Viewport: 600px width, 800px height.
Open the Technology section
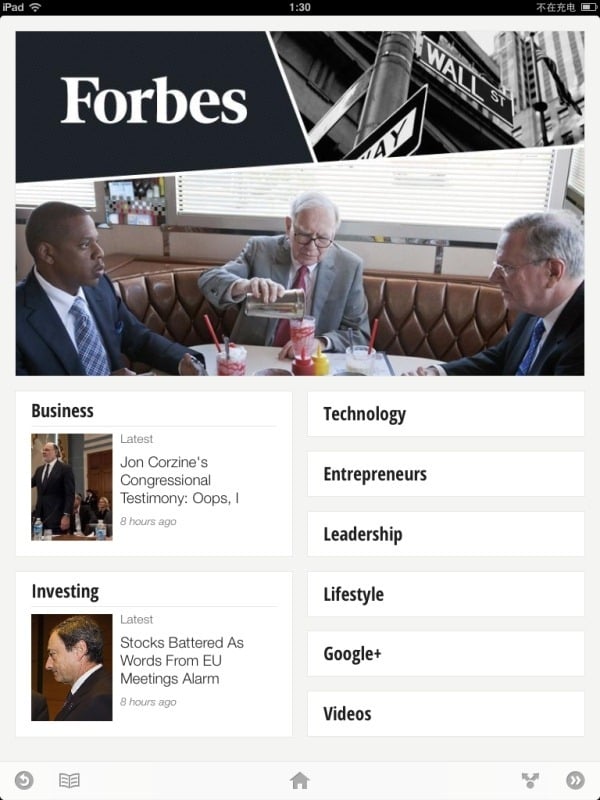pyautogui.click(x=445, y=414)
